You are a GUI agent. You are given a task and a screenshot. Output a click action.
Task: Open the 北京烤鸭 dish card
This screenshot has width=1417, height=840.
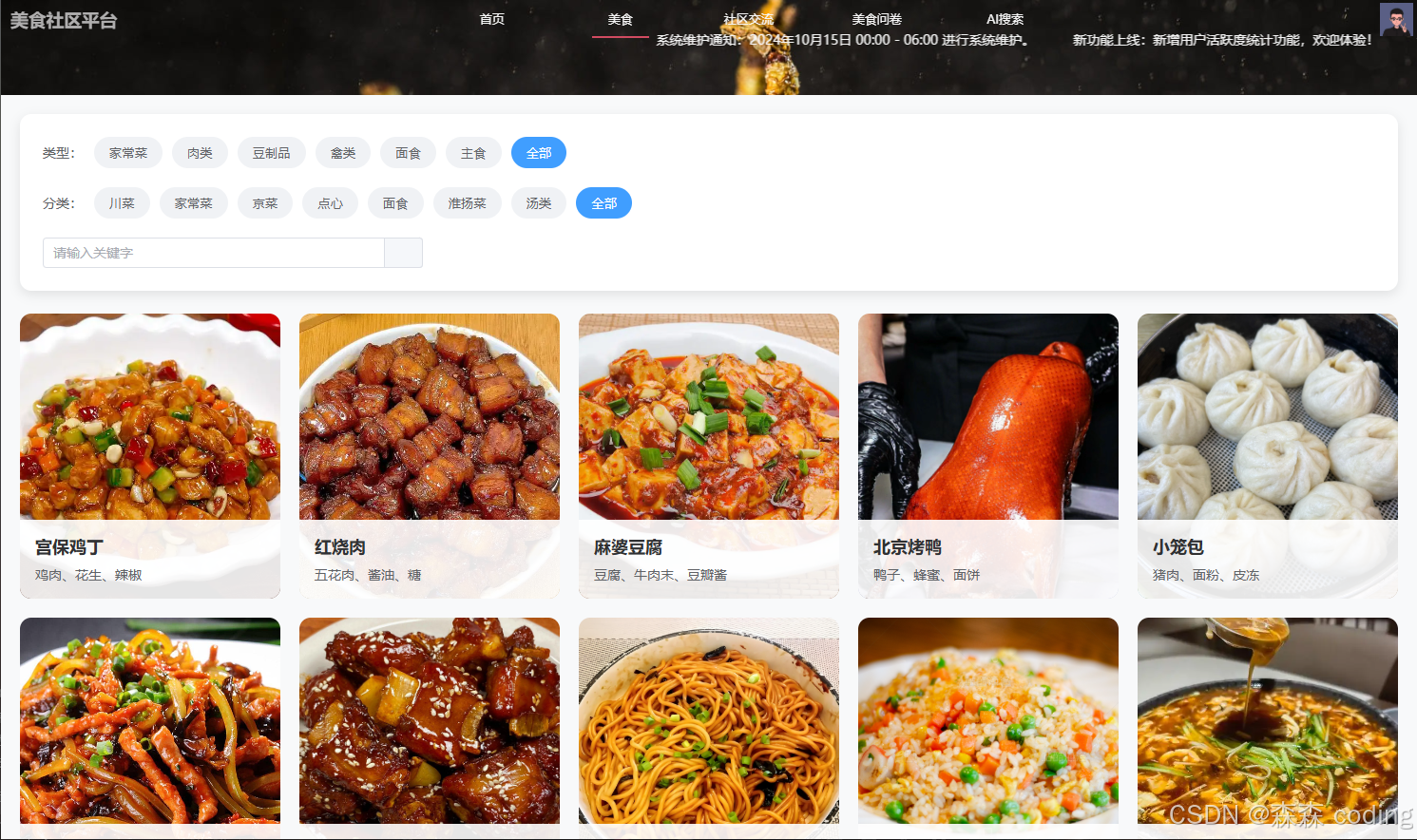click(x=988, y=455)
